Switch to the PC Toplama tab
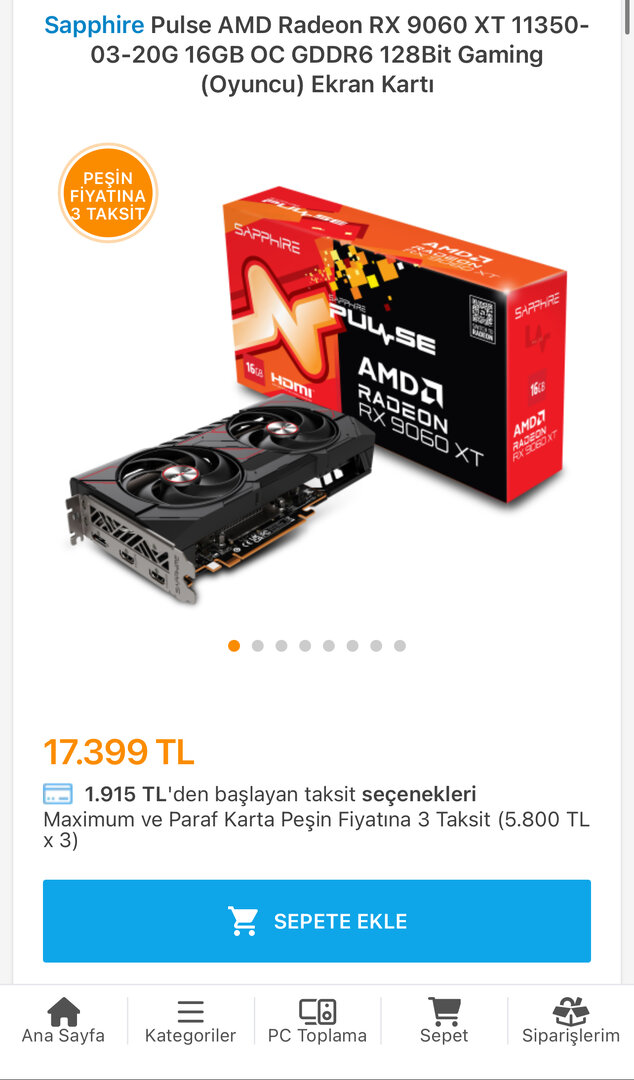Image resolution: width=634 pixels, height=1080 pixels. [x=317, y=1021]
